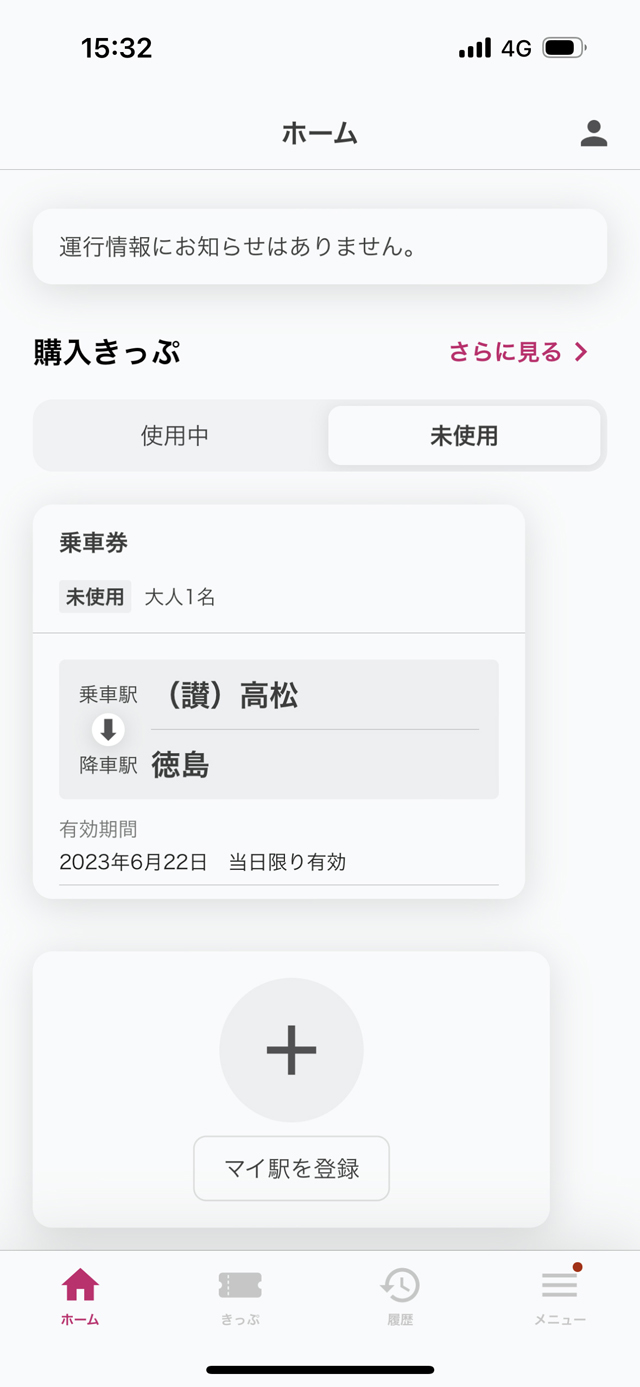The image size is (640, 1387).
Task: Tap the マイ駅を登録 button
Action: (x=291, y=1168)
